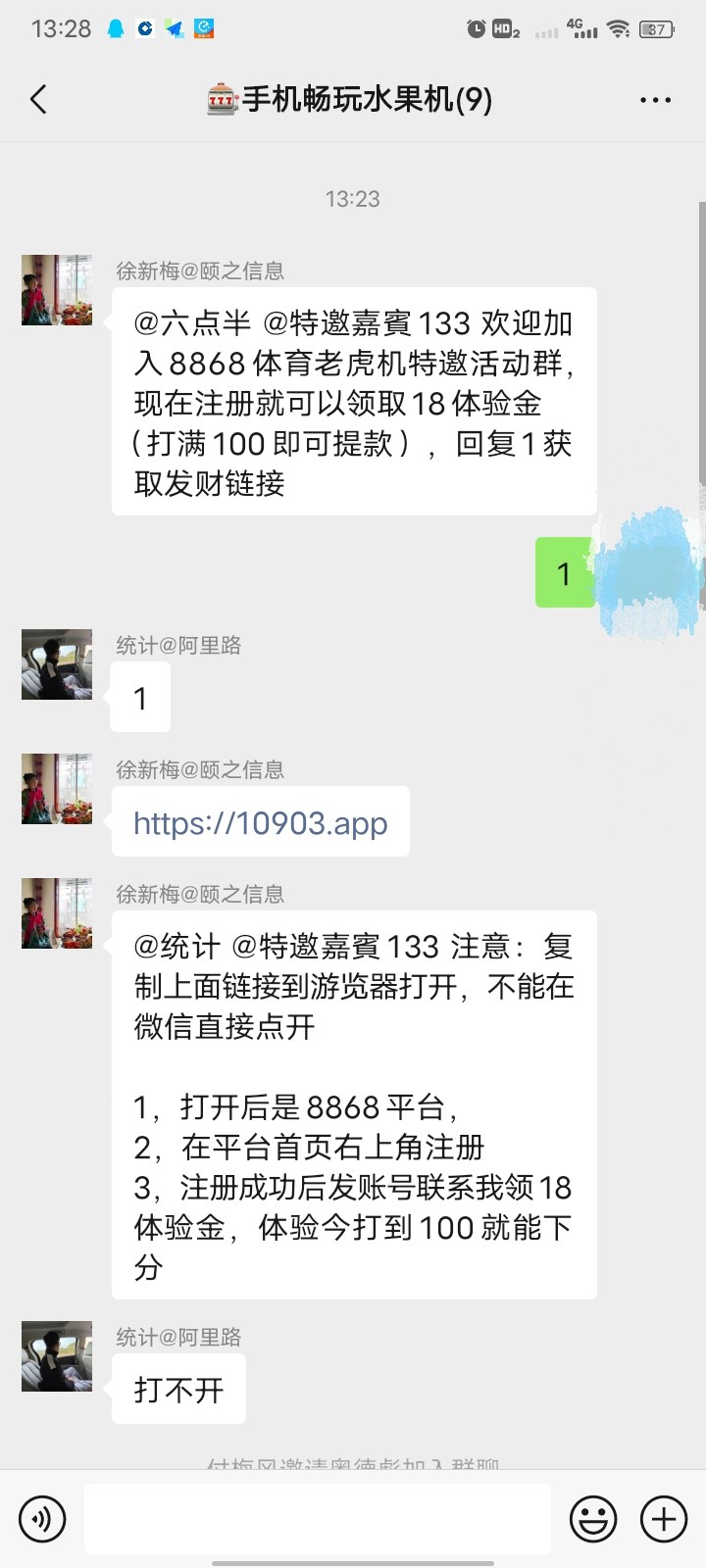Tap the Telegram icon in the status bar
Viewport: 706px width, 1568px height.
coord(172,29)
